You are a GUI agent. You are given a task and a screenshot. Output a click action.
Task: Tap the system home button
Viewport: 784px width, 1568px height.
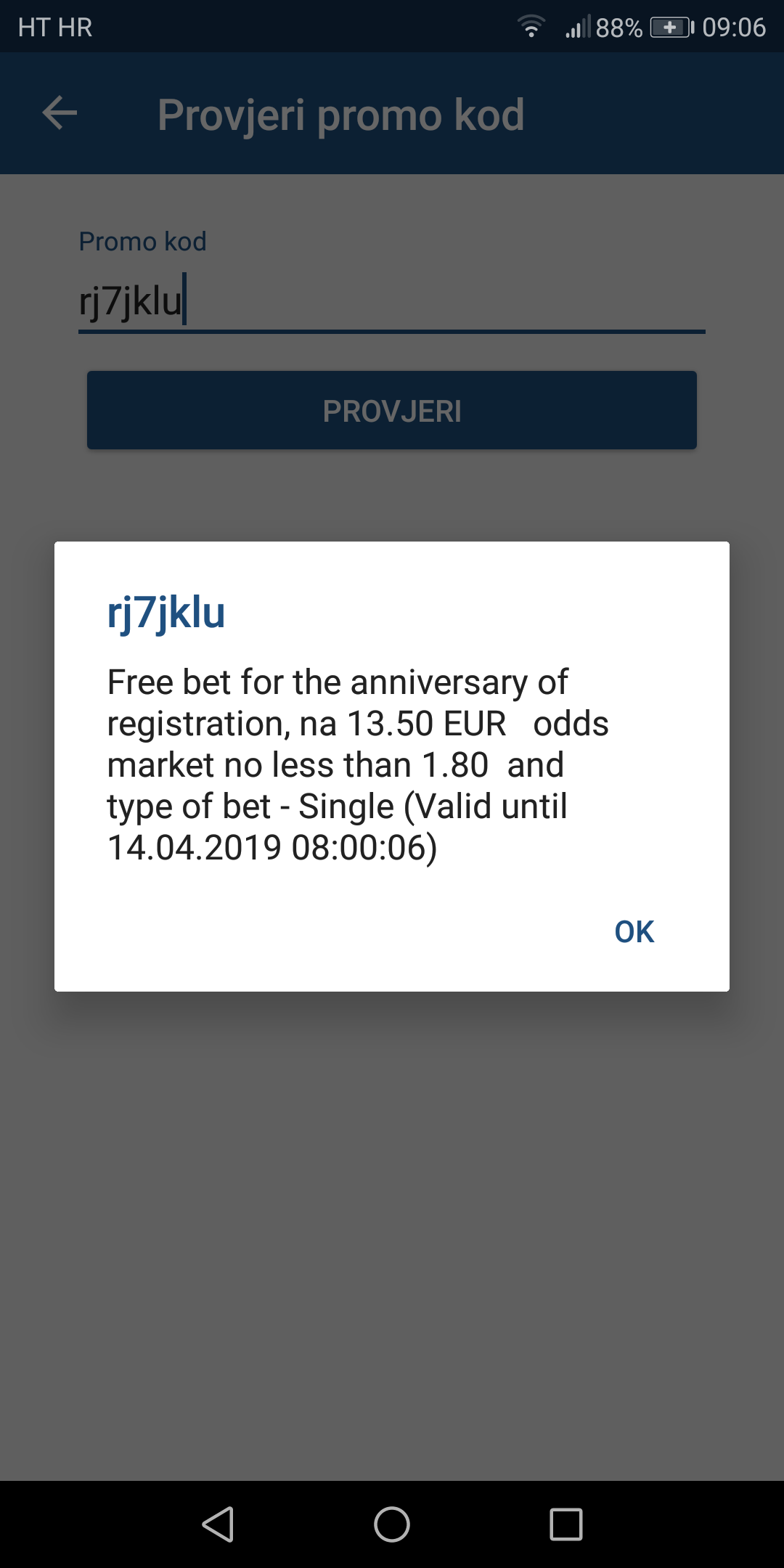click(x=392, y=1524)
